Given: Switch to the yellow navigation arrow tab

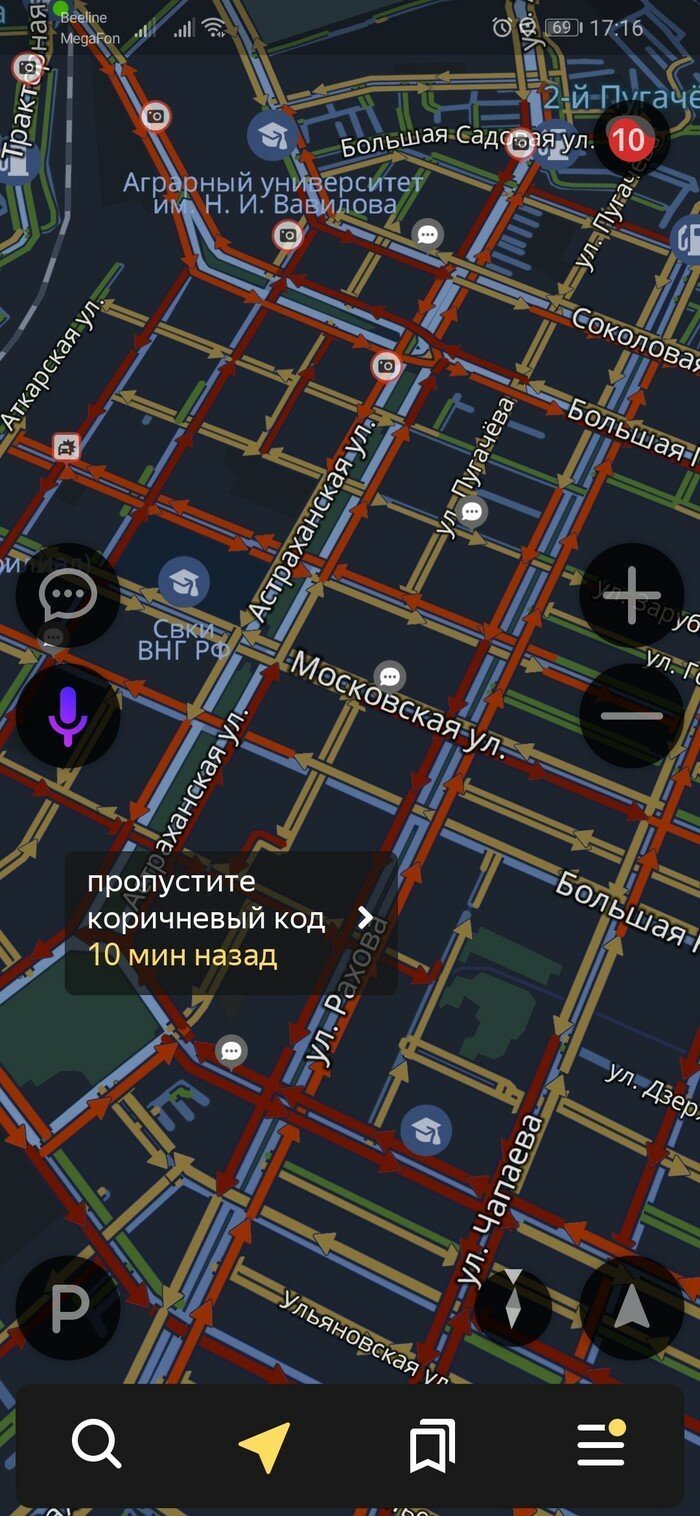Looking at the screenshot, I should coord(265,1445).
